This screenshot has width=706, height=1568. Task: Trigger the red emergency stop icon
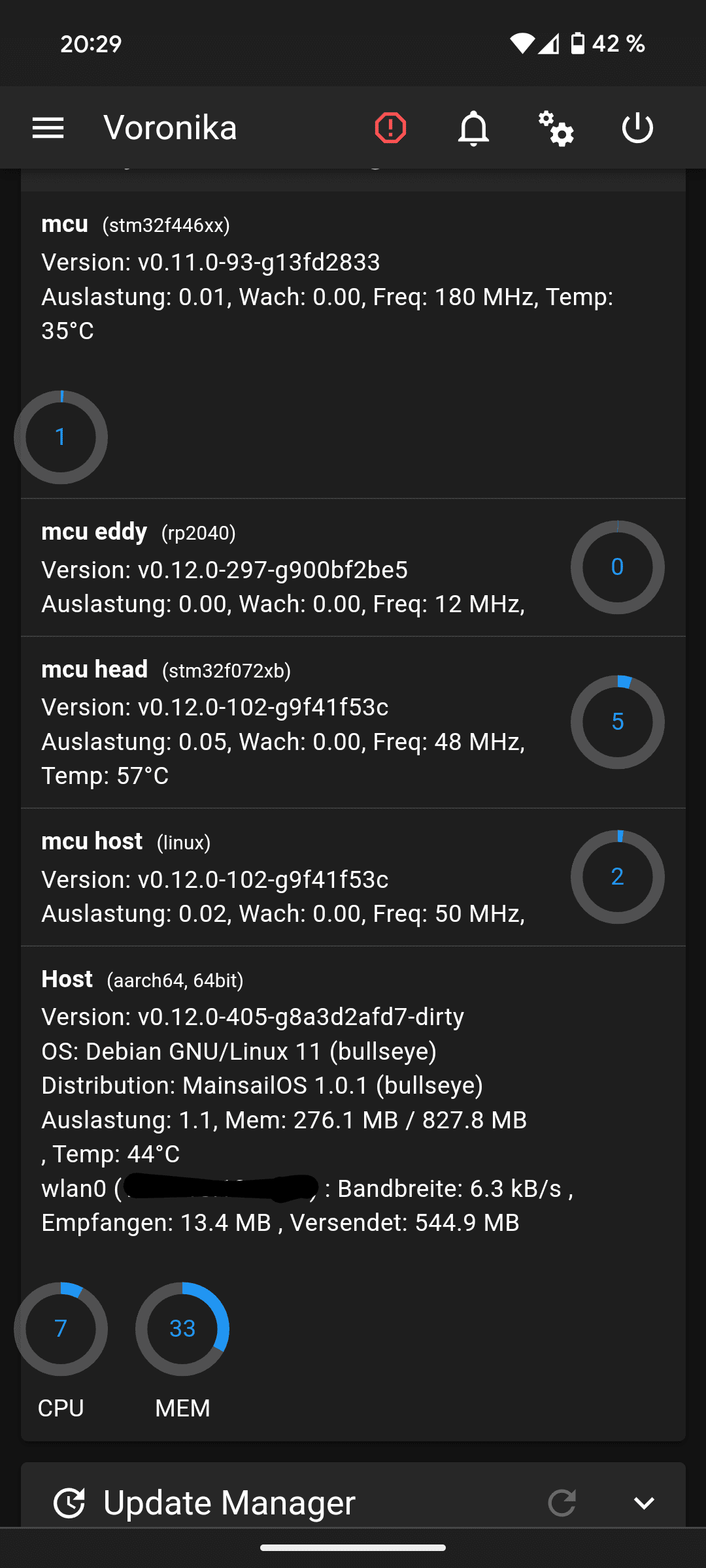click(x=390, y=127)
